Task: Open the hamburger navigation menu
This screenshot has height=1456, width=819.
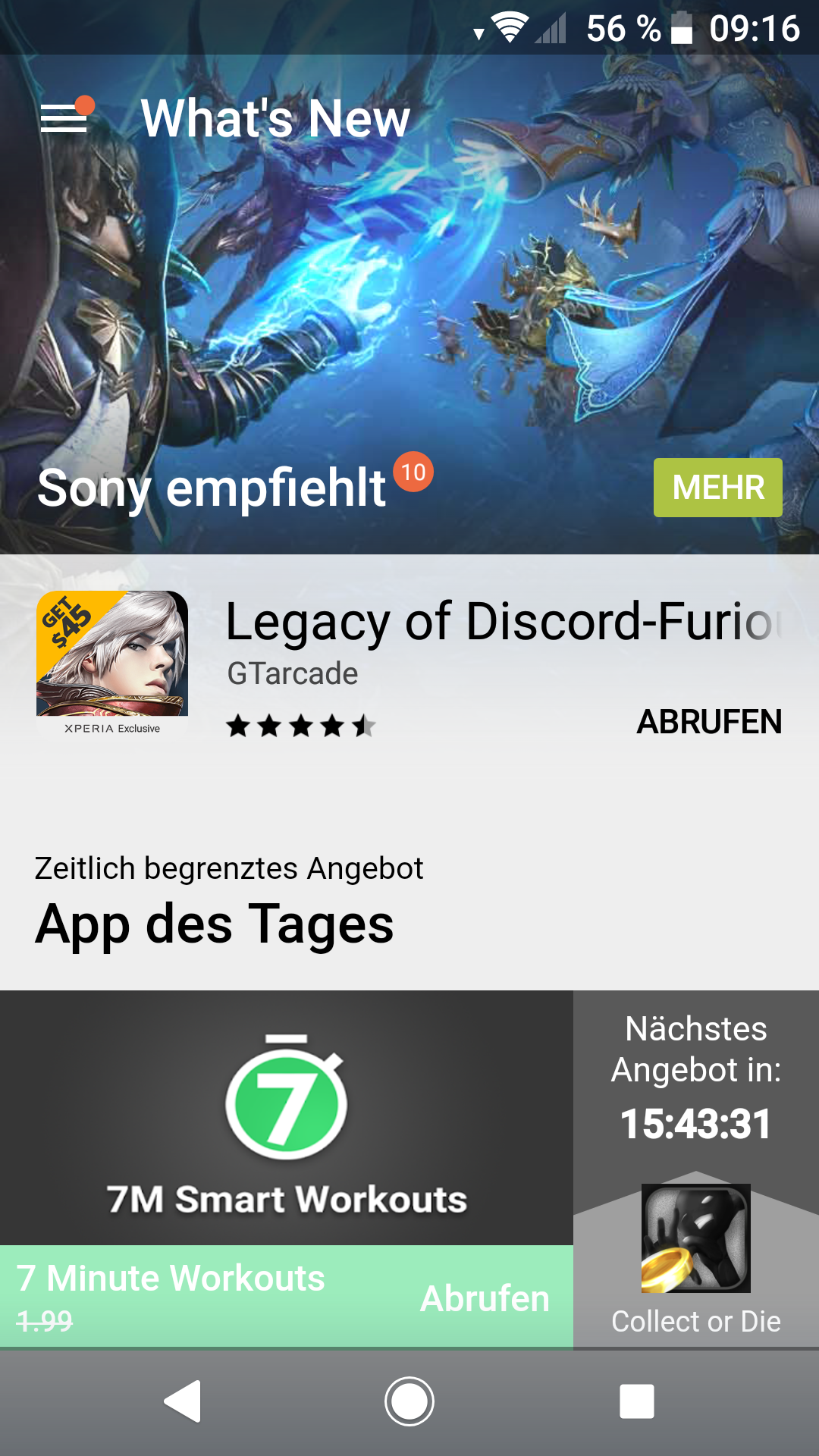Action: [64, 118]
